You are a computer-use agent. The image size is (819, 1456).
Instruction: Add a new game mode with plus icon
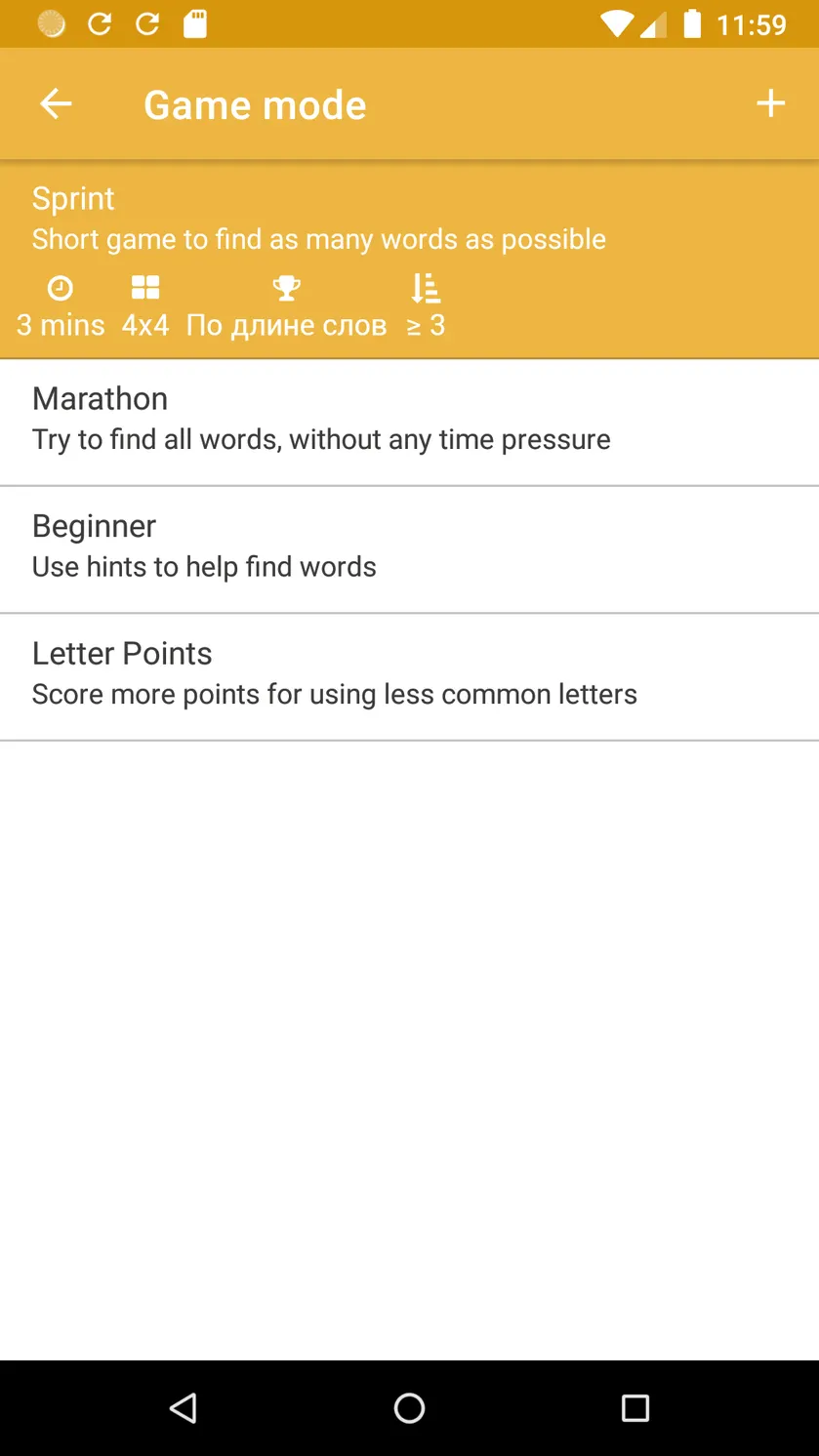click(x=770, y=103)
